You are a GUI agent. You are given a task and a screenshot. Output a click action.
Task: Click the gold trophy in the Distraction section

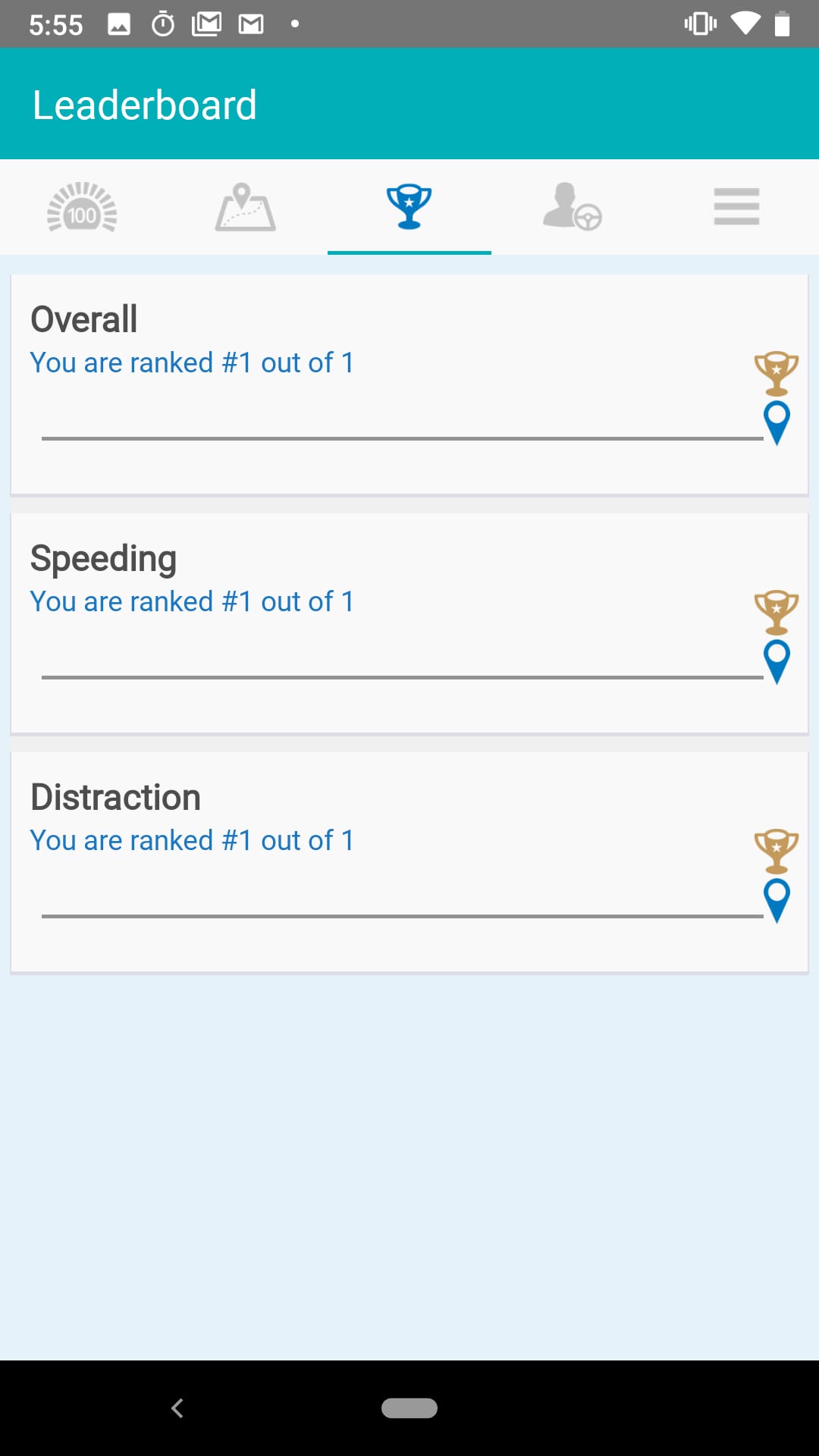(x=776, y=849)
